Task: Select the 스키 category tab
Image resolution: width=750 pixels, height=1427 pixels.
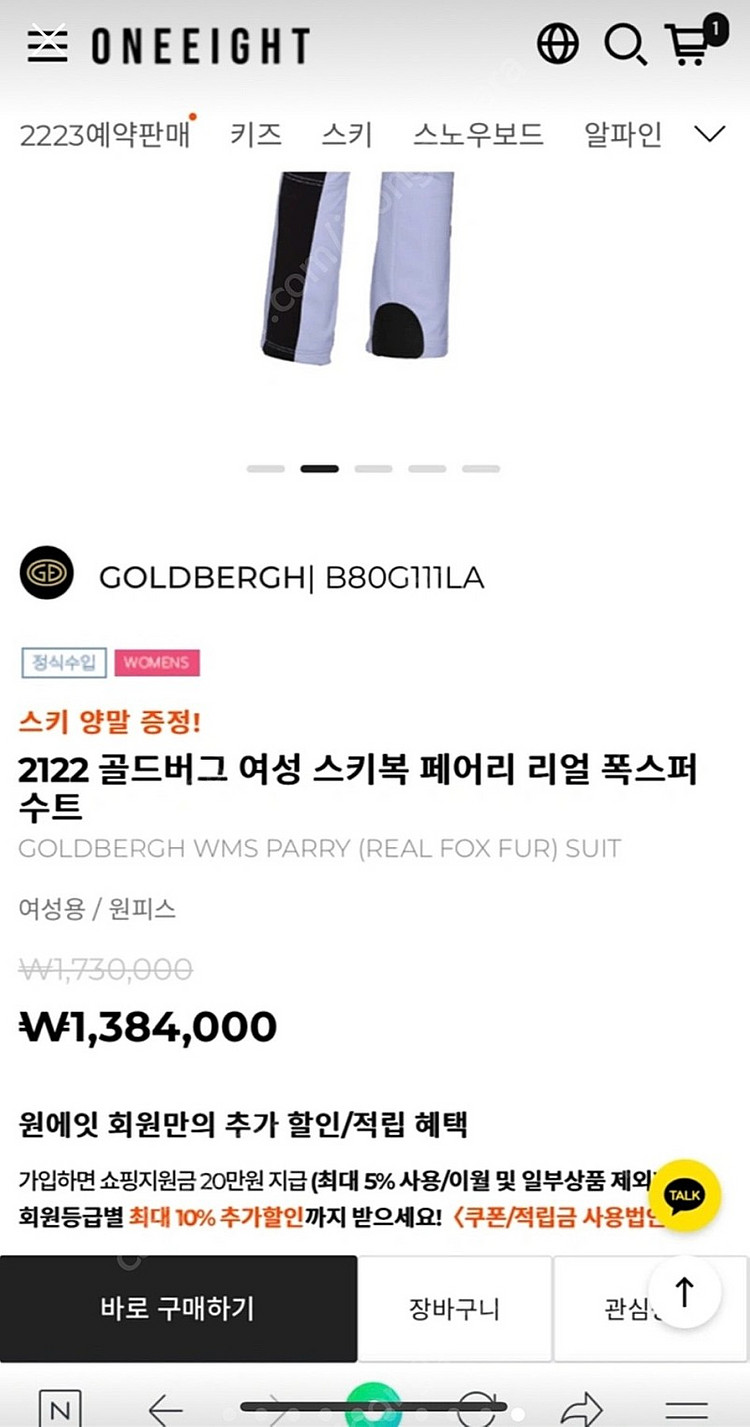Action: tap(346, 135)
